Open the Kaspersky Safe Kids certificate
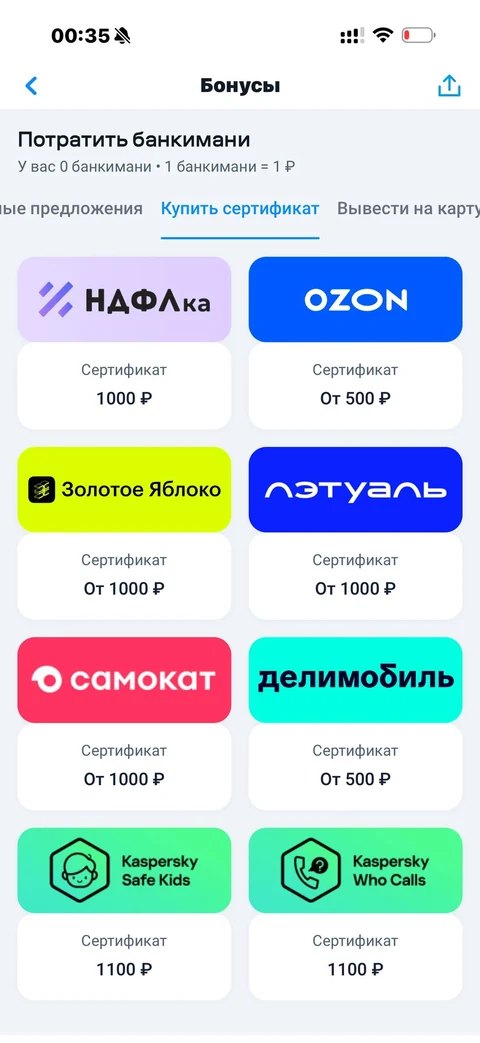 coord(124,913)
